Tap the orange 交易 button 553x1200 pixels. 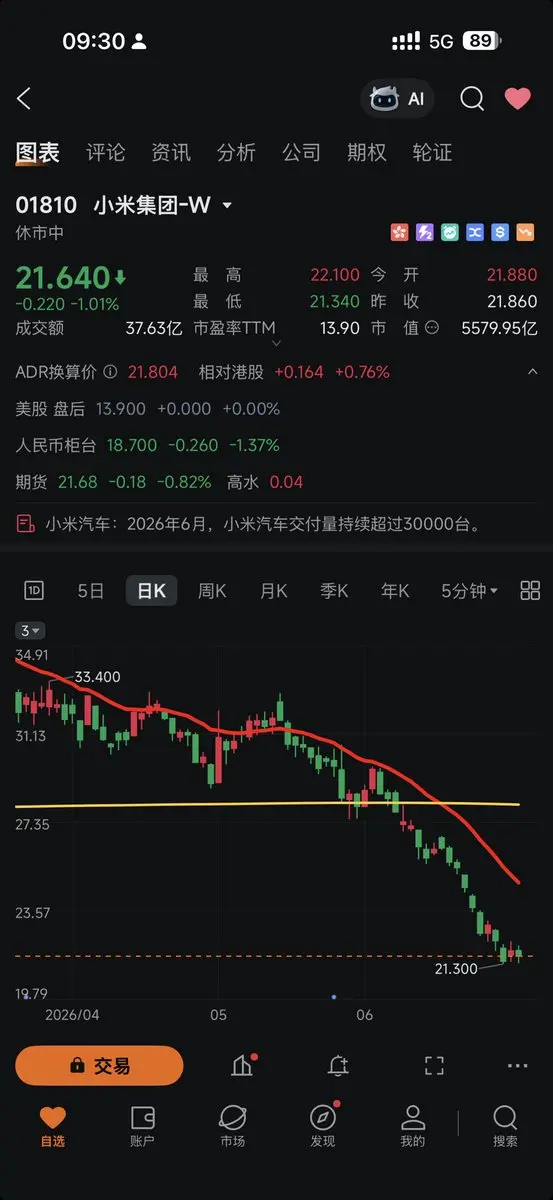pyautogui.click(x=99, y=1066)
